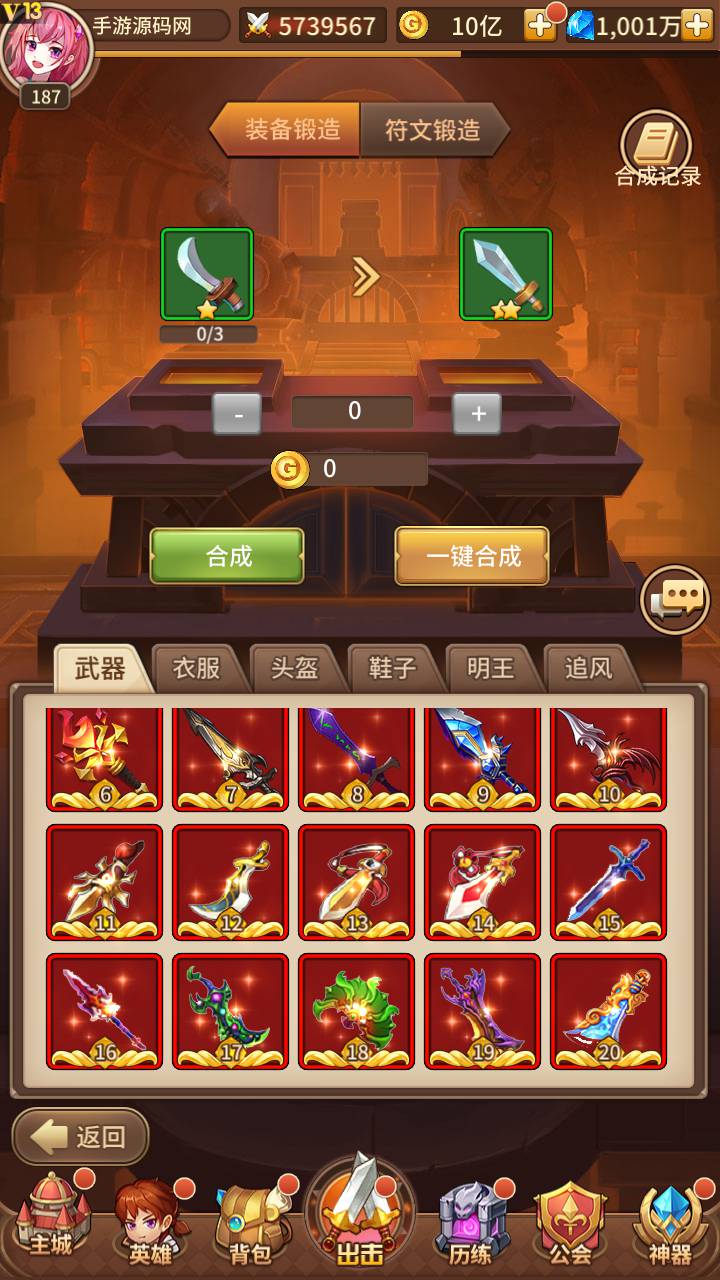Select the 头盔 category tab
The image size is (720, 1280).
point(295,668)
